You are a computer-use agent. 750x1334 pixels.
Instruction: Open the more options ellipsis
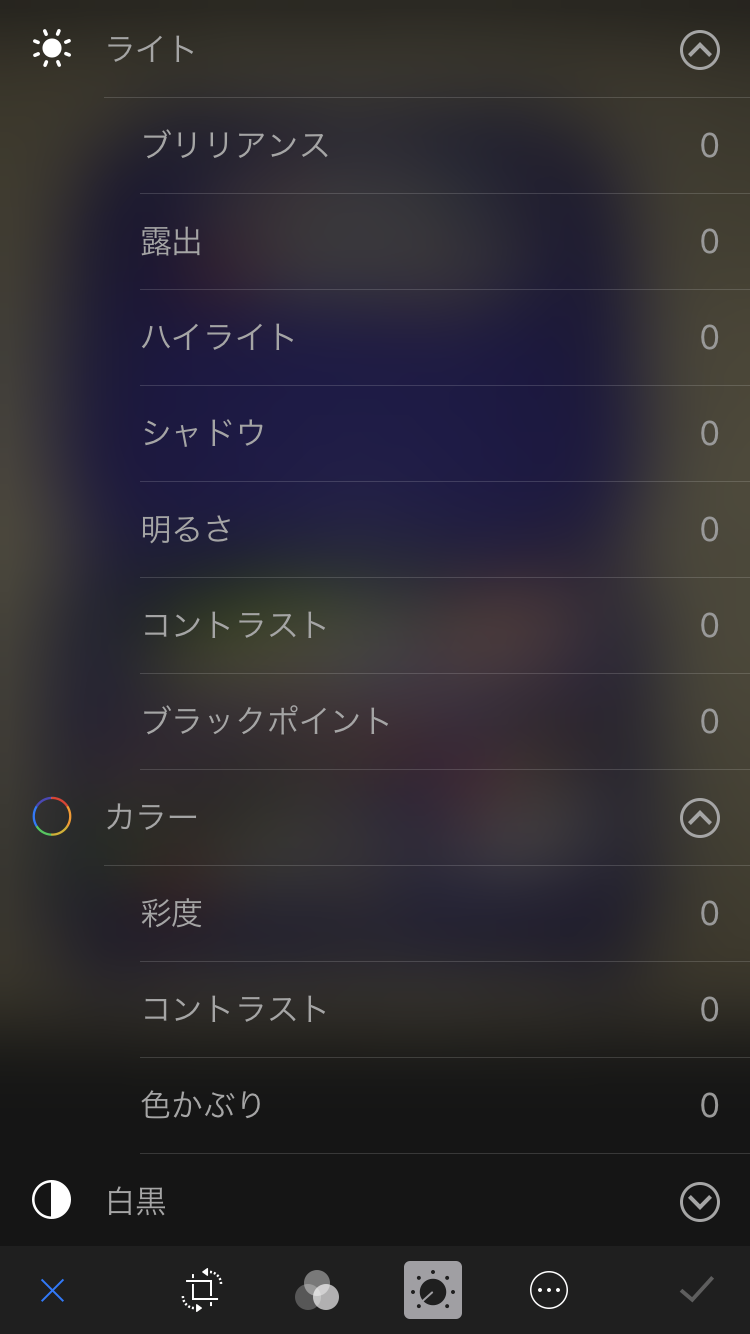coord(549,1290)
